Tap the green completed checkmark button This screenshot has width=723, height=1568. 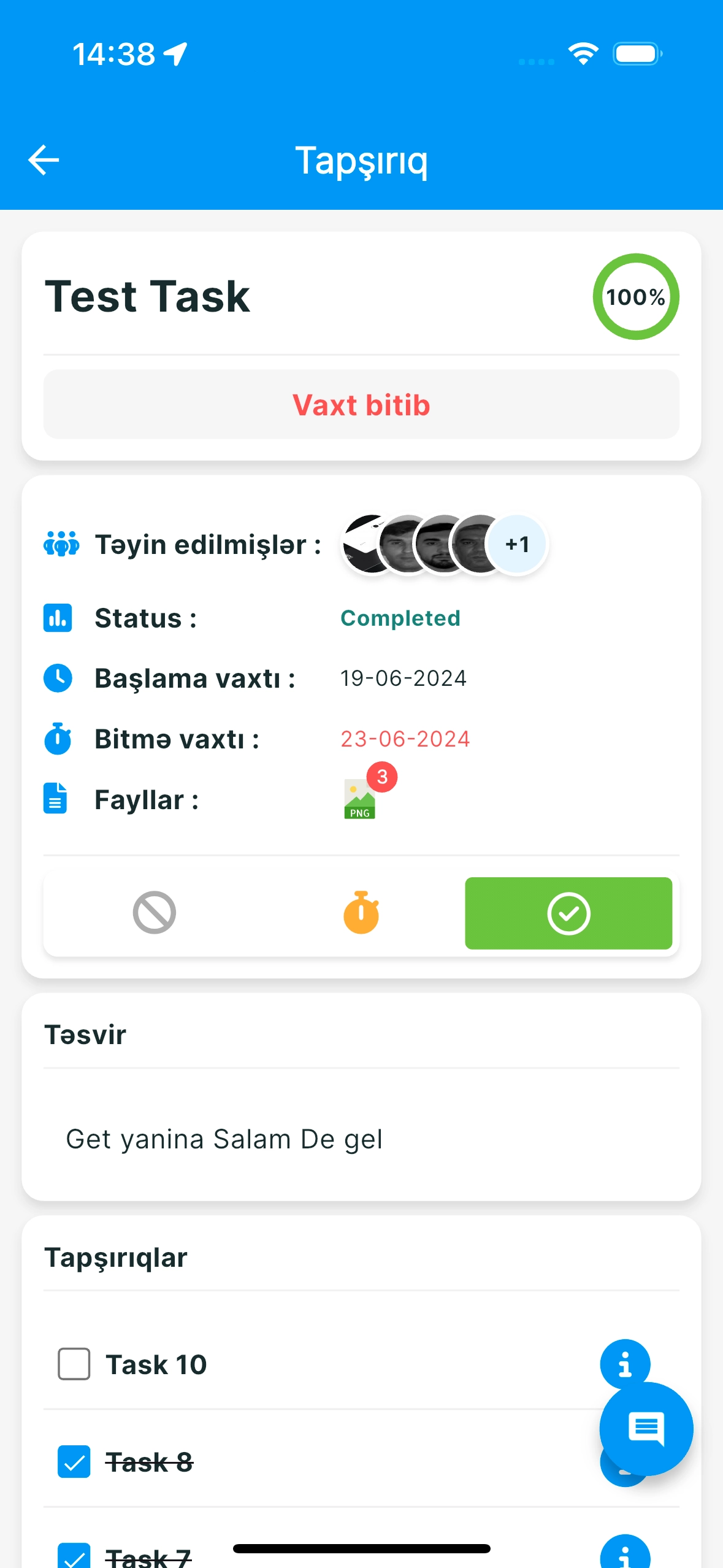(x=568, y=913)
